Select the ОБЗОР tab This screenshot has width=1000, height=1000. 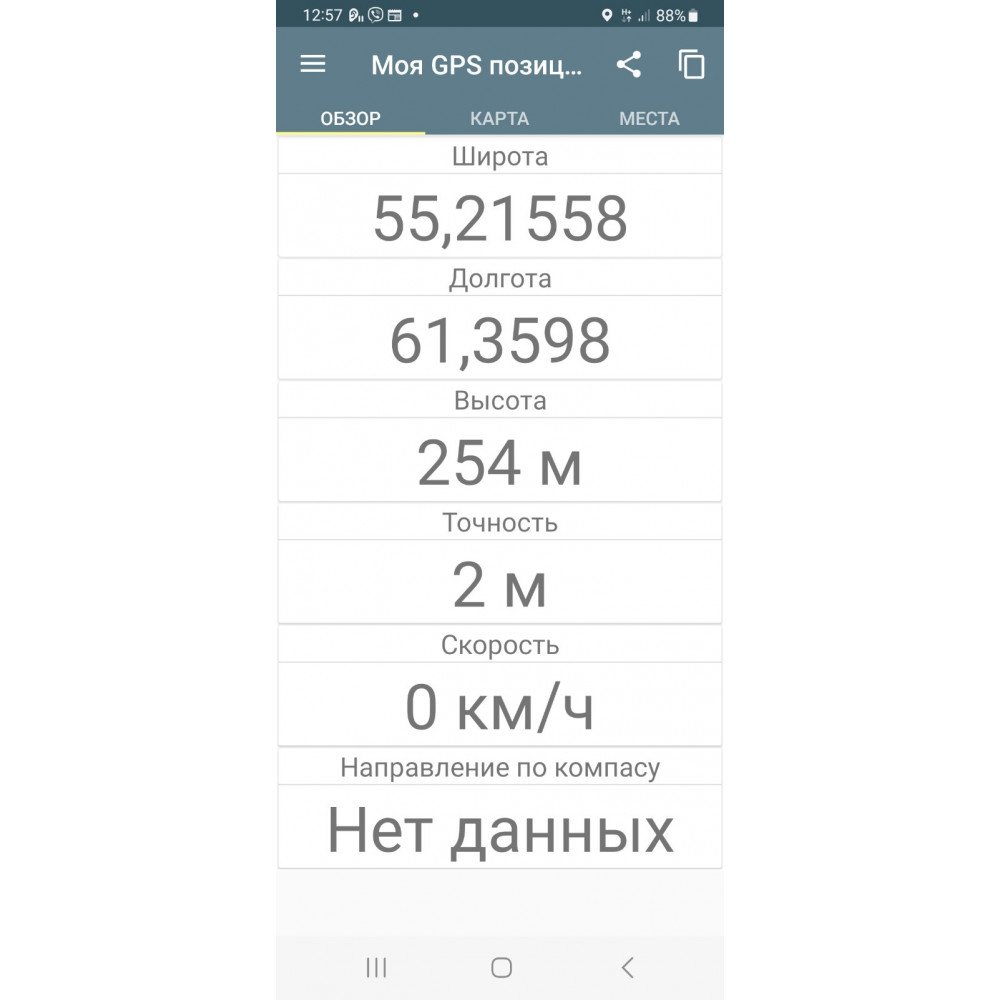[350, 119]
